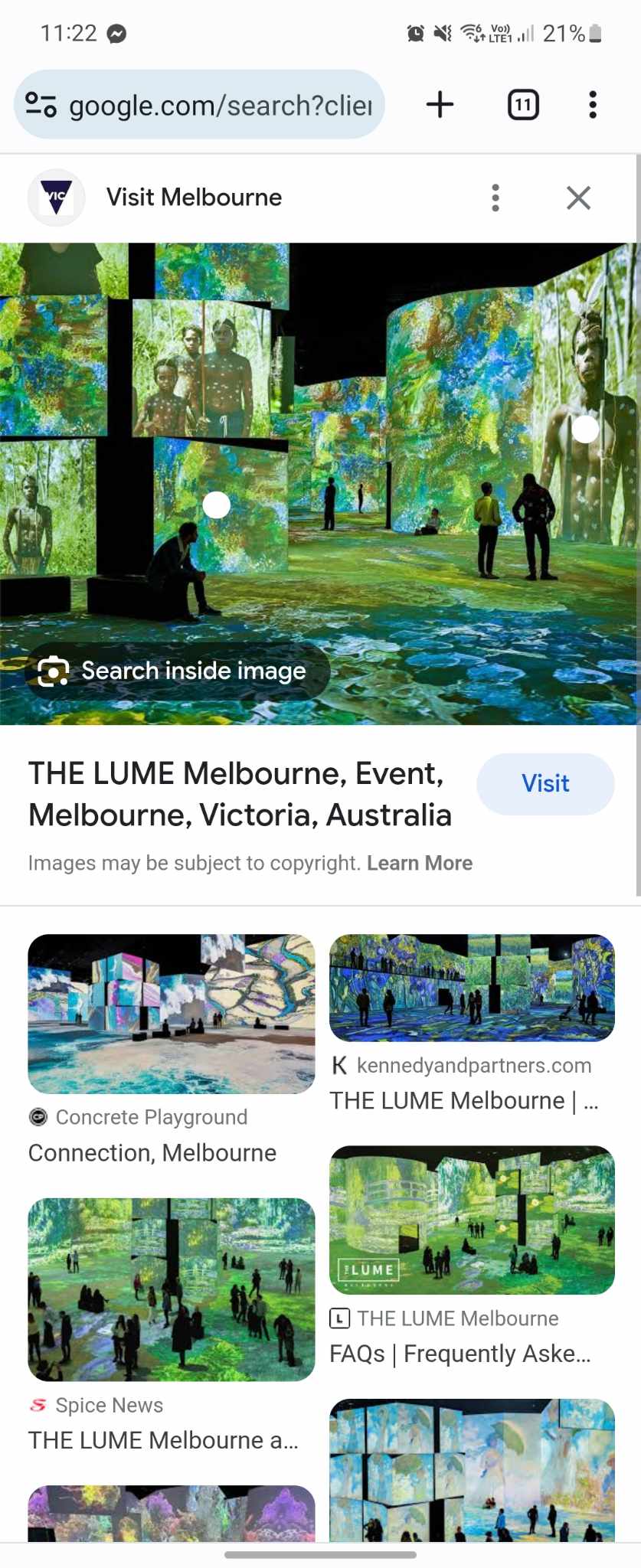
Task: Tap the google.com address bar
Action: [221, 105]
